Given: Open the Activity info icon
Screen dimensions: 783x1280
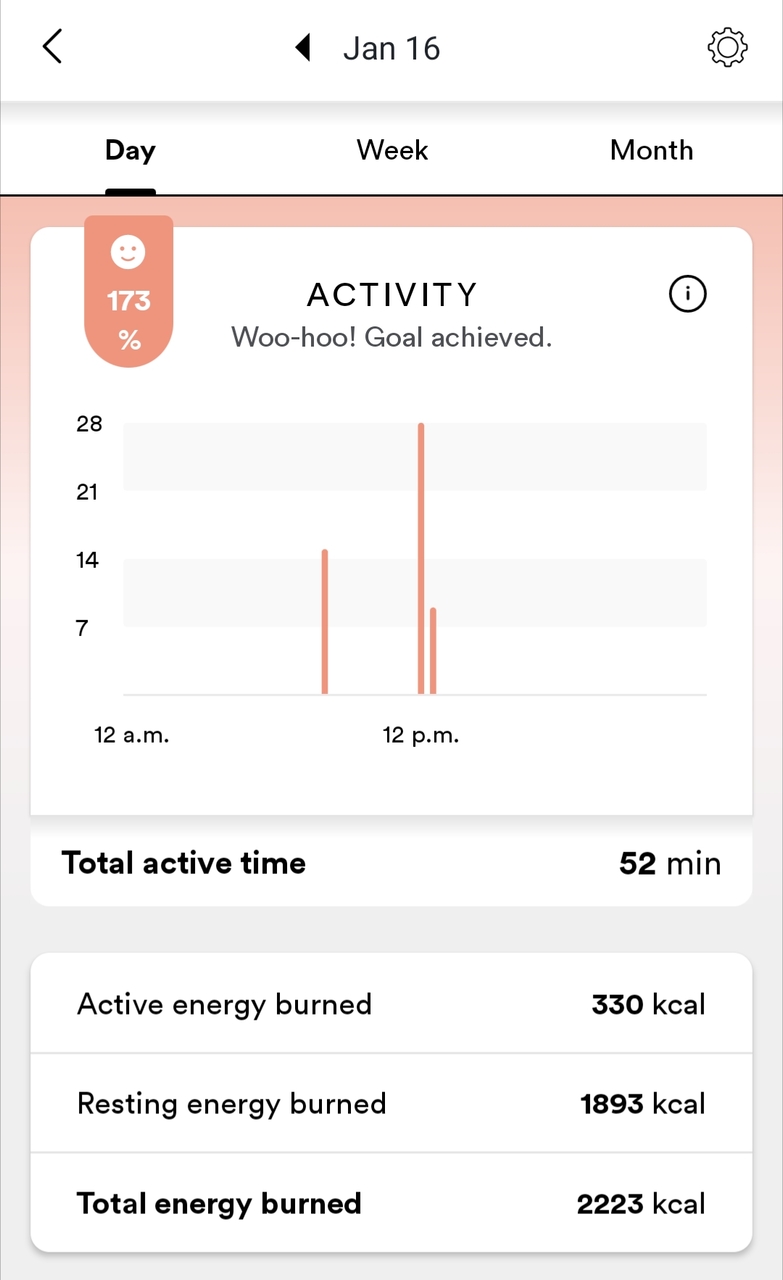Looking at the screenshot, I should [x=687, y=294].
